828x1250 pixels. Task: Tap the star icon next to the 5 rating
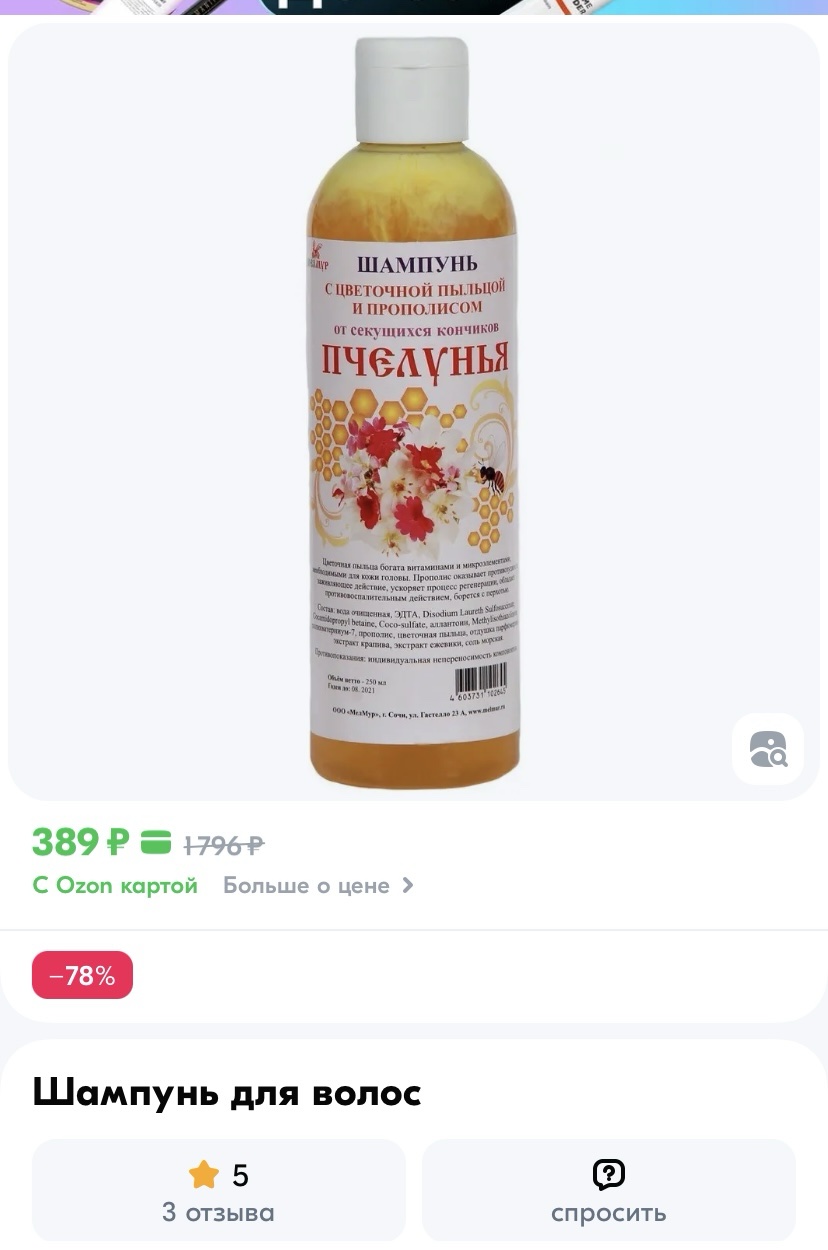coord(205,1175)
